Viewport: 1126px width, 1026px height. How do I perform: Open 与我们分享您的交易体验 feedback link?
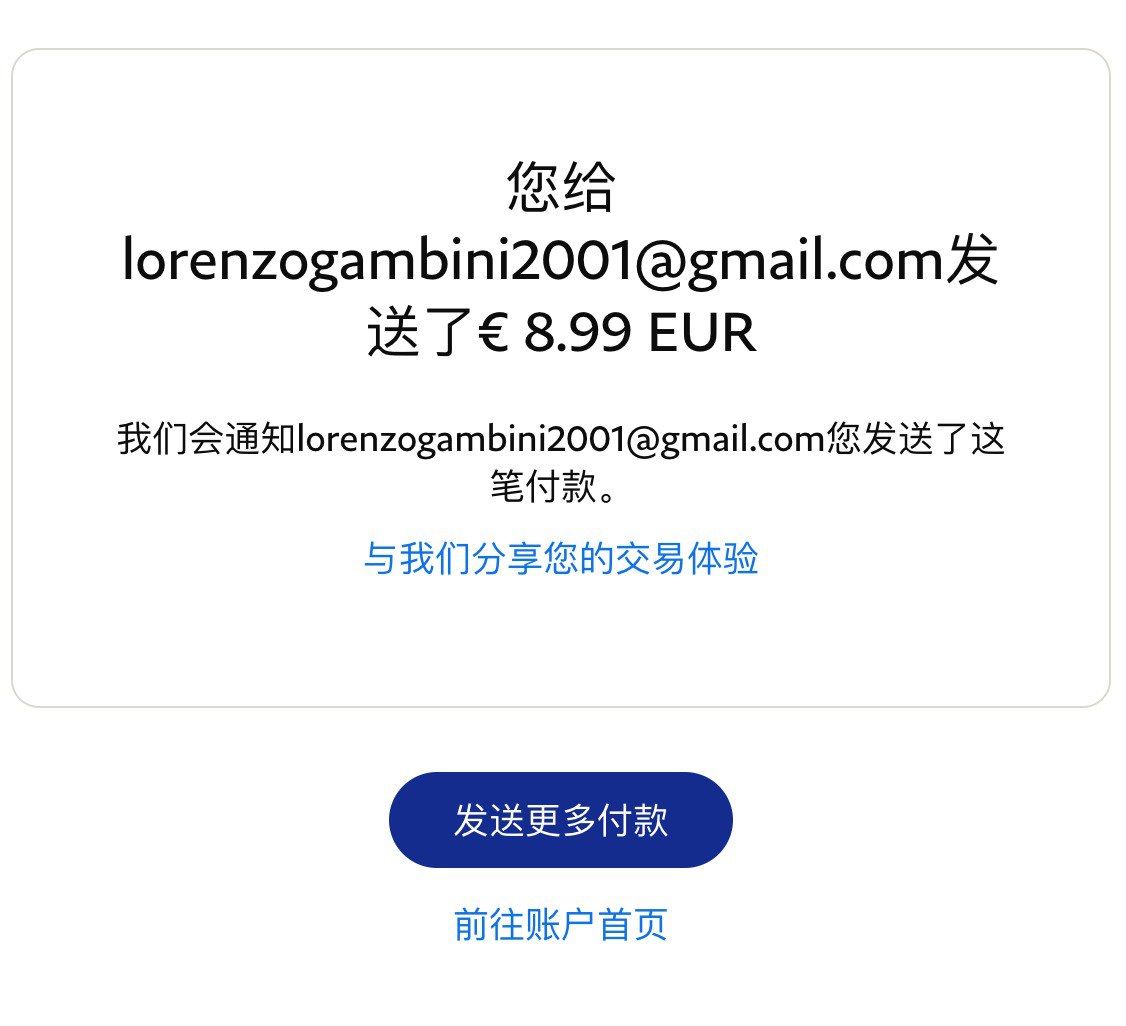pyautogui.click(x=560, y=558)
